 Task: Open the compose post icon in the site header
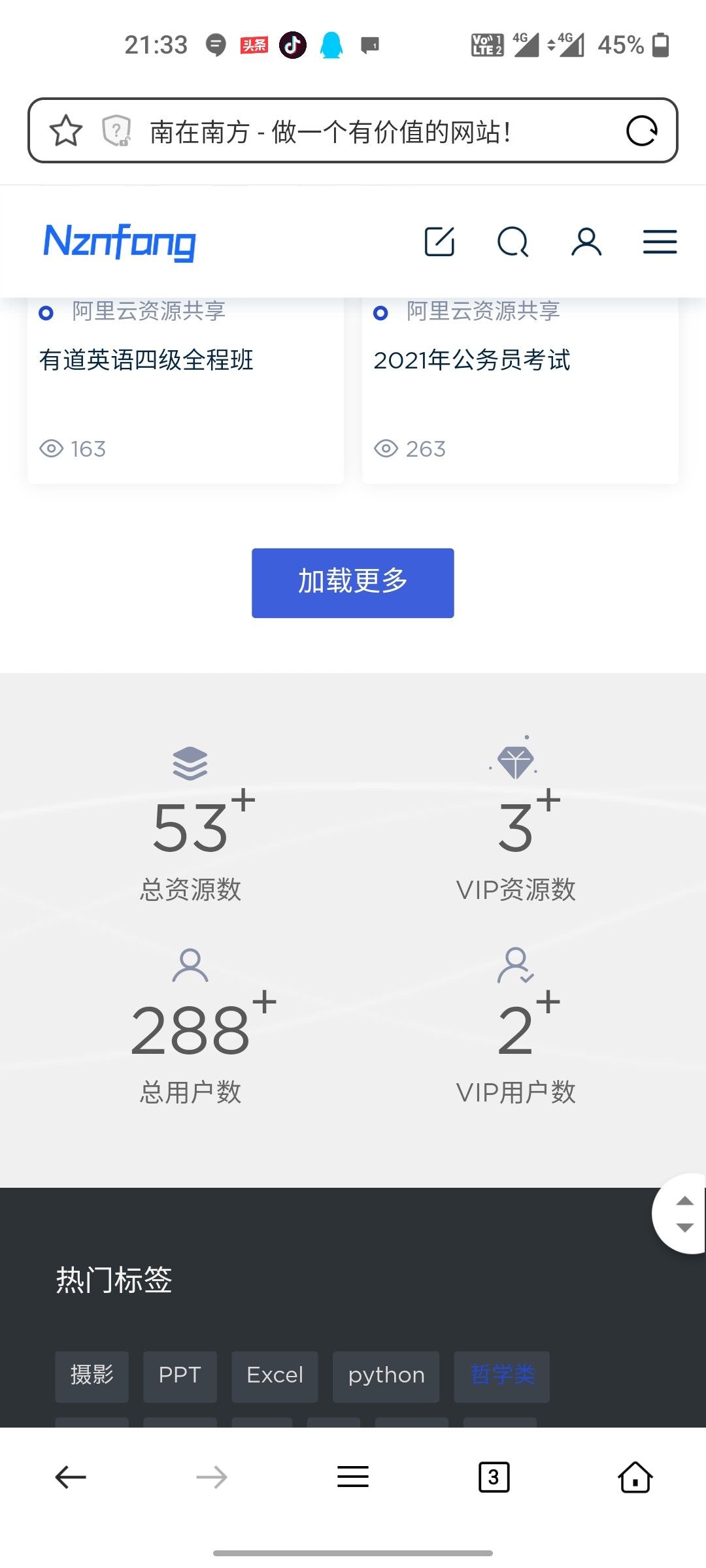click(x=439, y=242)
